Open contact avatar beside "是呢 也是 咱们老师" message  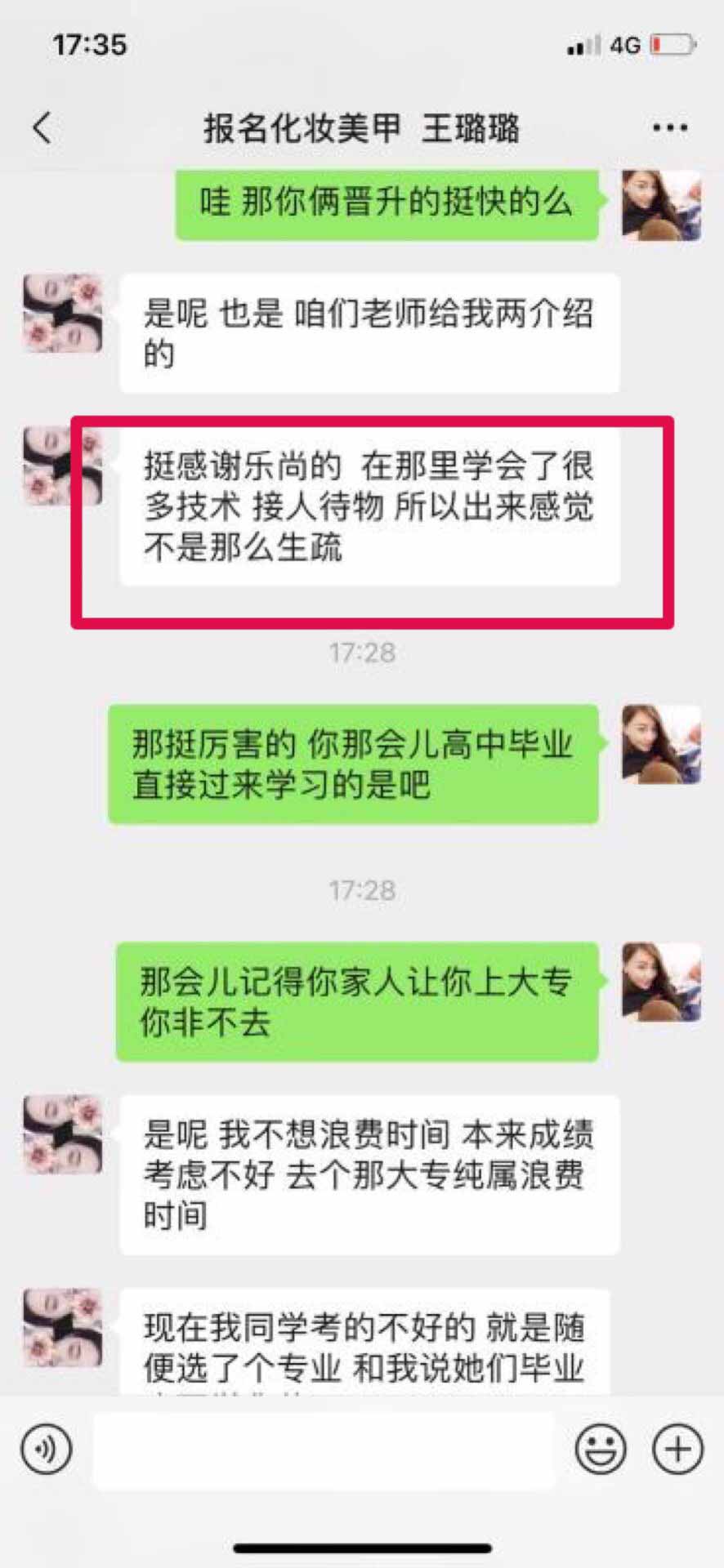click(62, 314)
